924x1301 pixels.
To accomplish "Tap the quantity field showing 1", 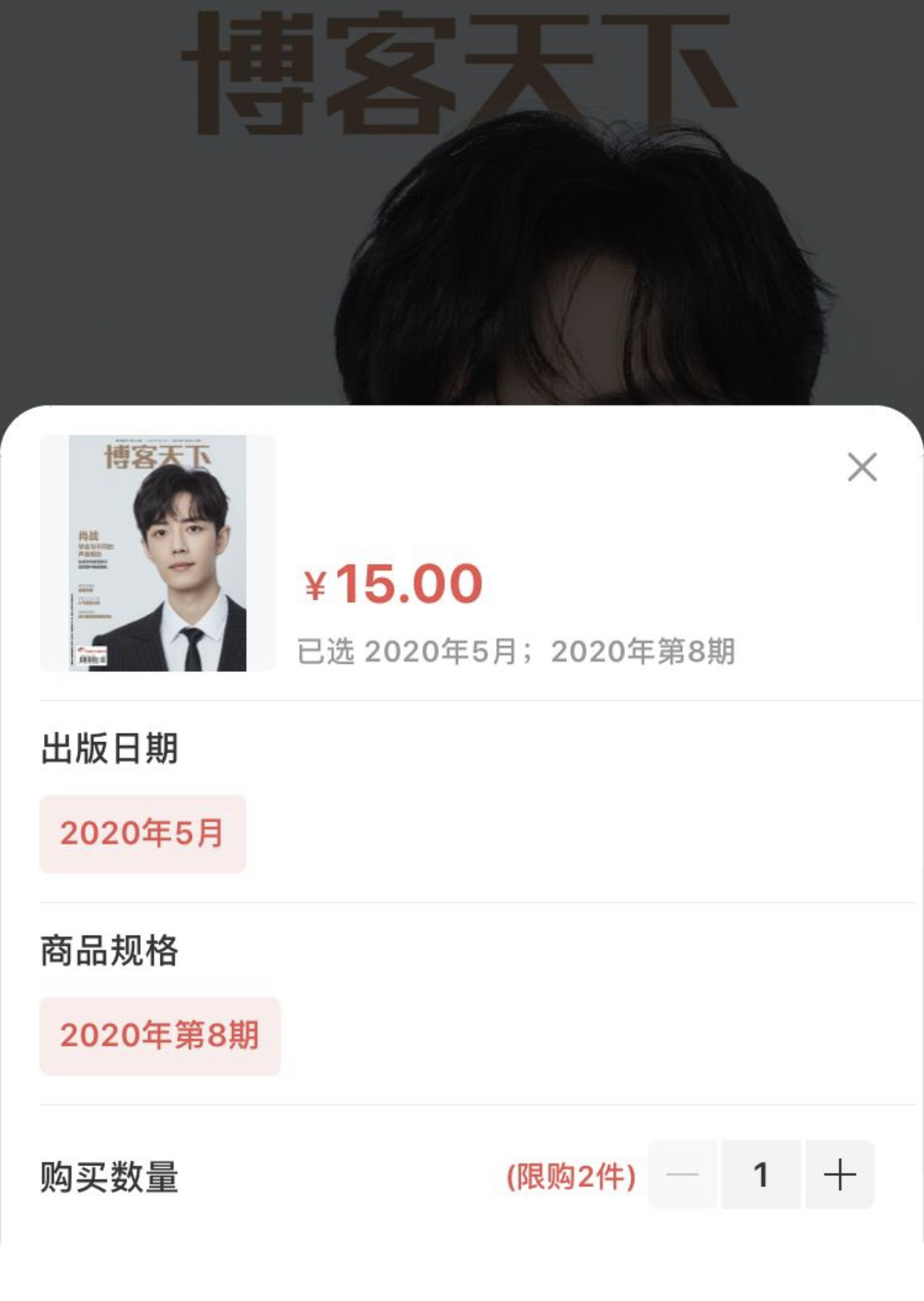I will click(761, 1174).
